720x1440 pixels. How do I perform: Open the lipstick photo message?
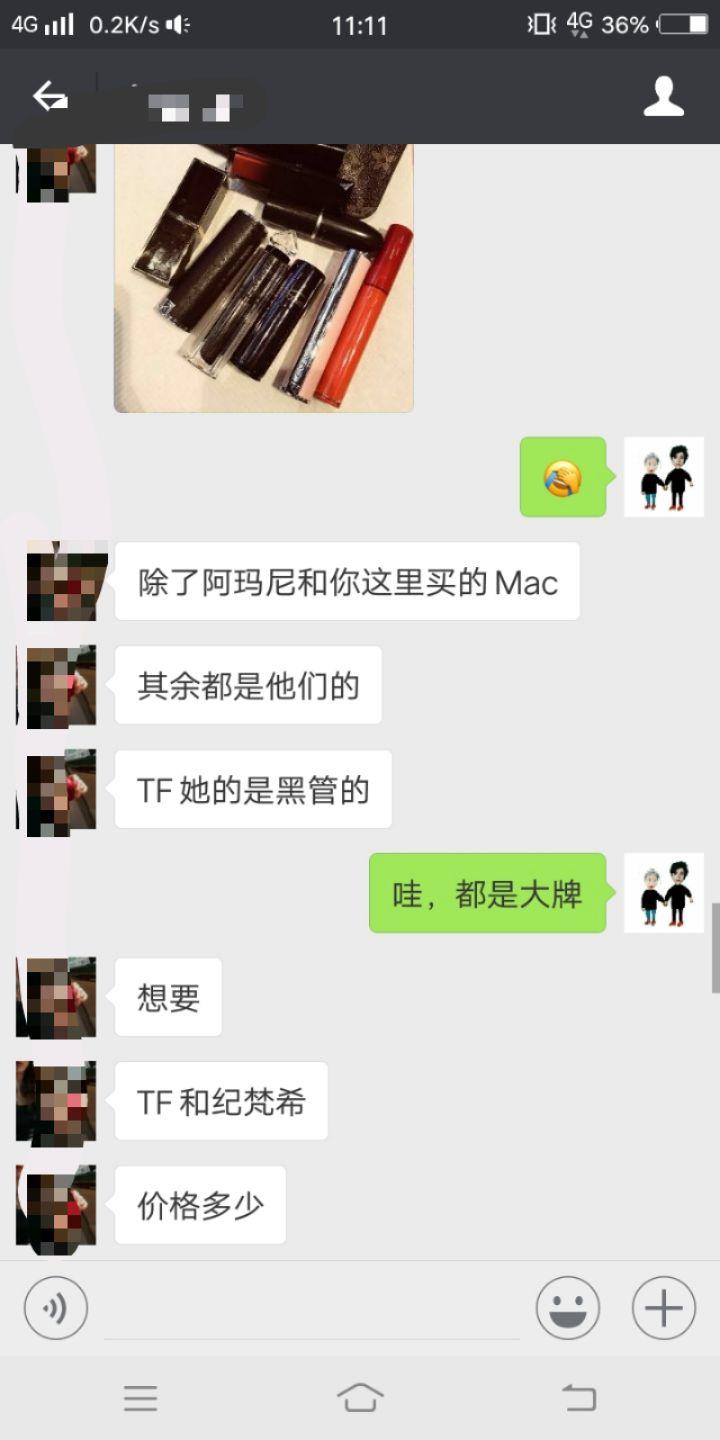[263, 277]
